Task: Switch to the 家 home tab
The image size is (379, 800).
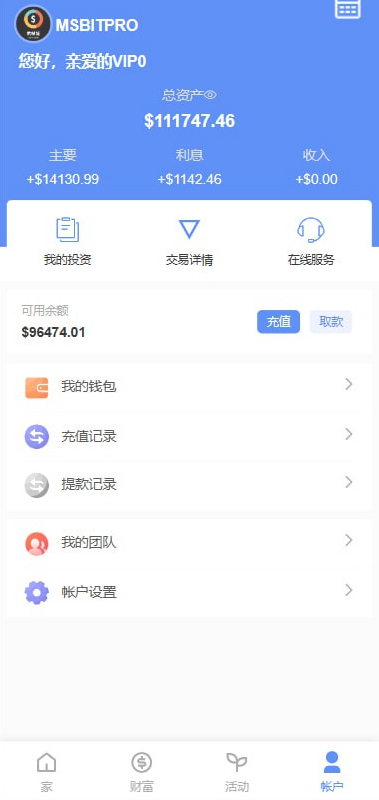Action: click(46, 771)
